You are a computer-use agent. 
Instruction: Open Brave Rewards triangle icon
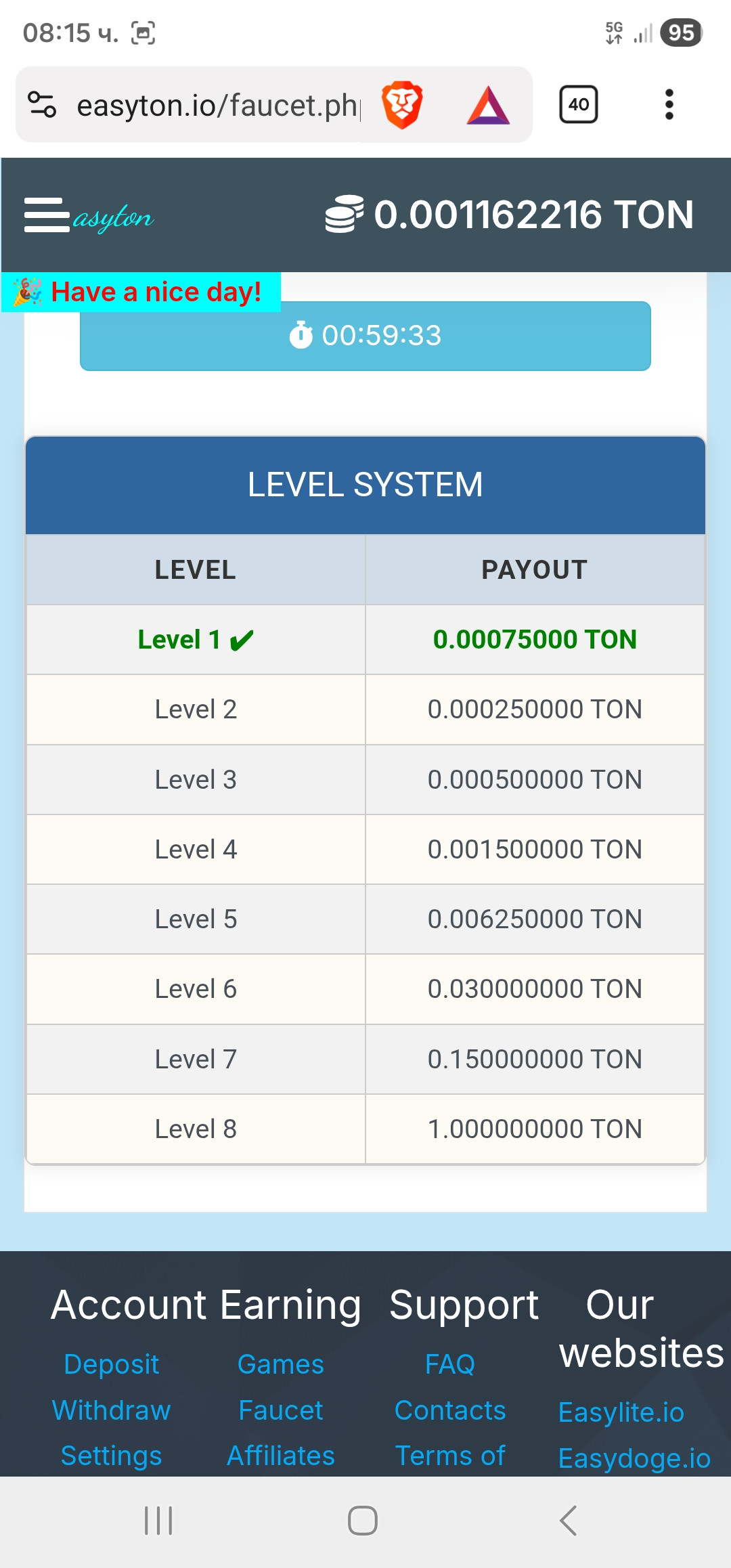[488, 106]
